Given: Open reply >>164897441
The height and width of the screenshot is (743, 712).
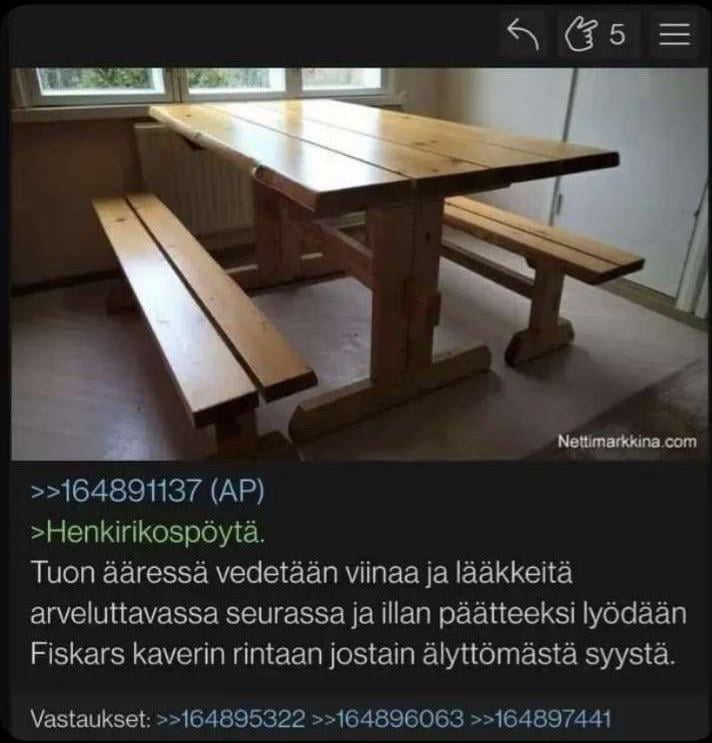Looking at the screenshot, I should (541, 718).
